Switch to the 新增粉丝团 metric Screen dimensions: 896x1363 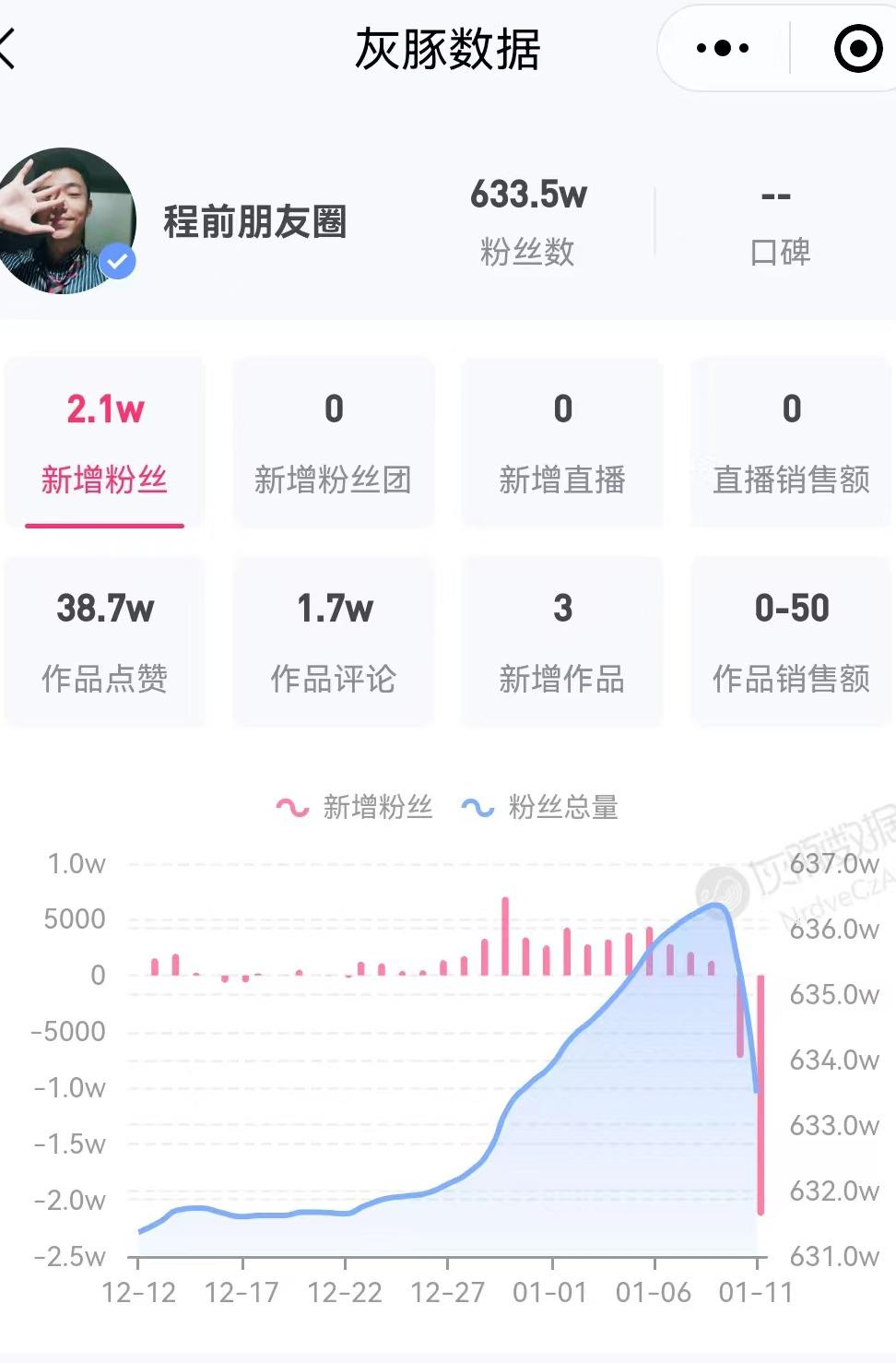click(x=333, y=442)
